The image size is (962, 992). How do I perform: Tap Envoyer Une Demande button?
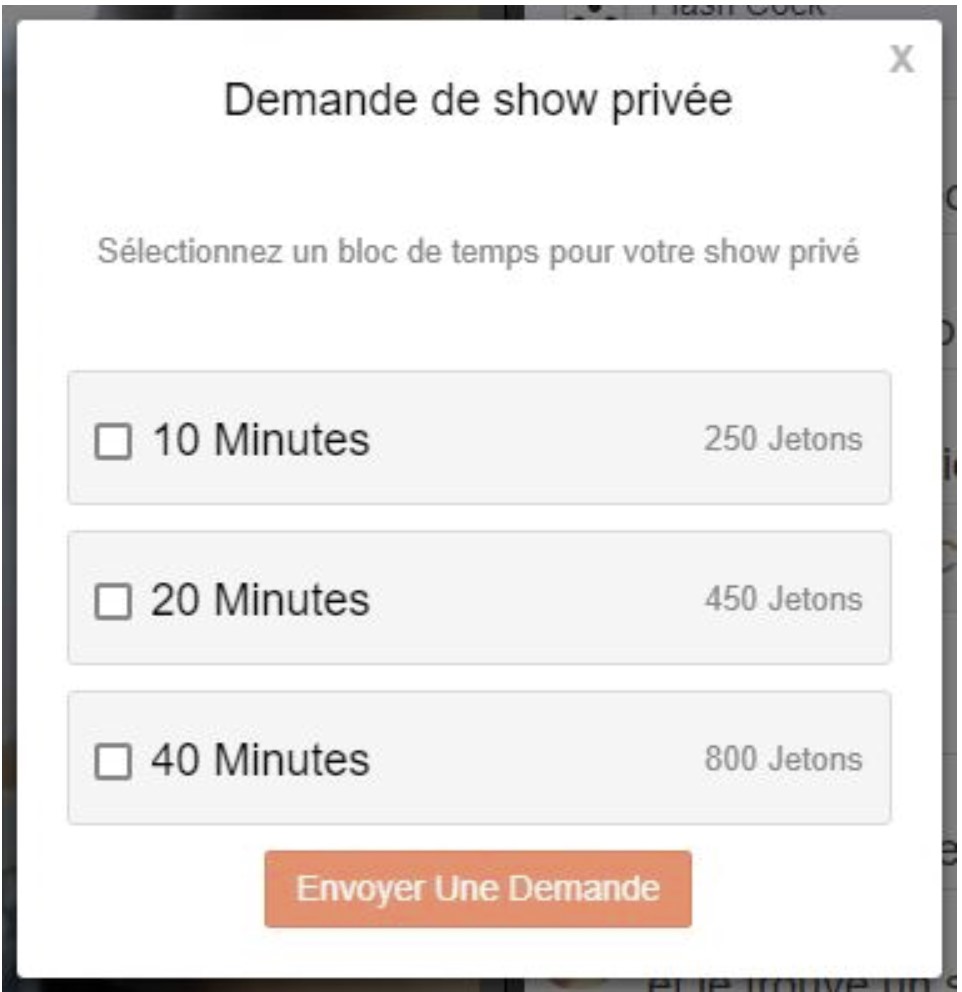point(478,889)
